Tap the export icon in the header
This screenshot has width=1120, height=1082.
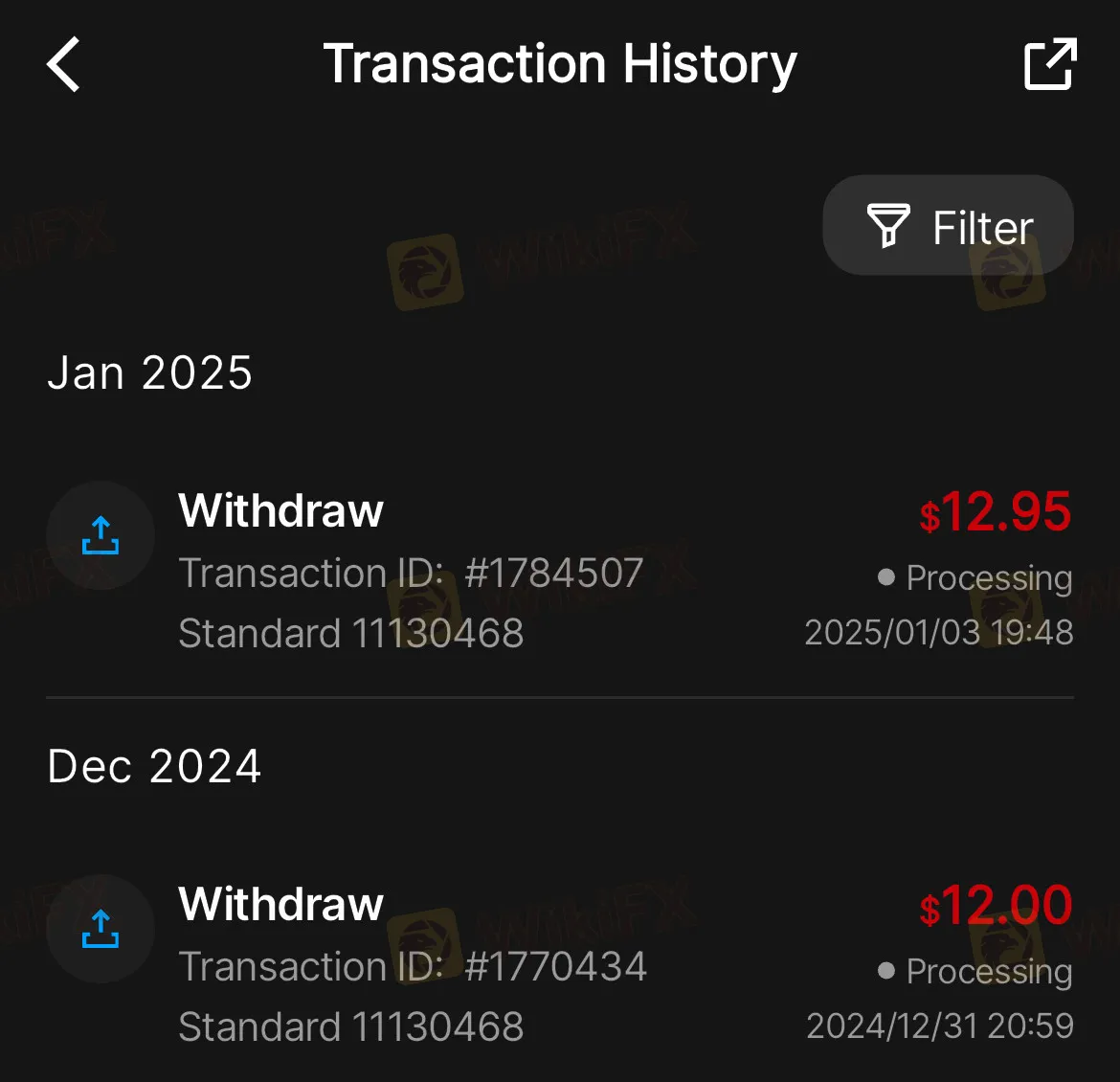point(1050,65)
